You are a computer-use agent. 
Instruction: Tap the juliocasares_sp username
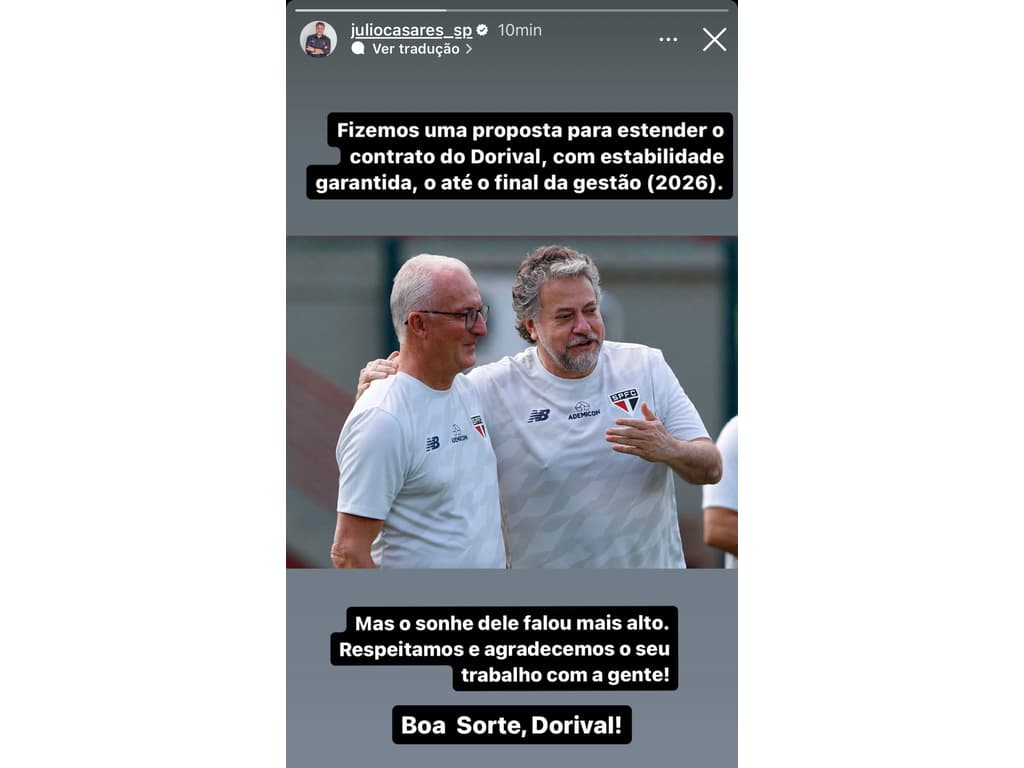tap(411, 30)
